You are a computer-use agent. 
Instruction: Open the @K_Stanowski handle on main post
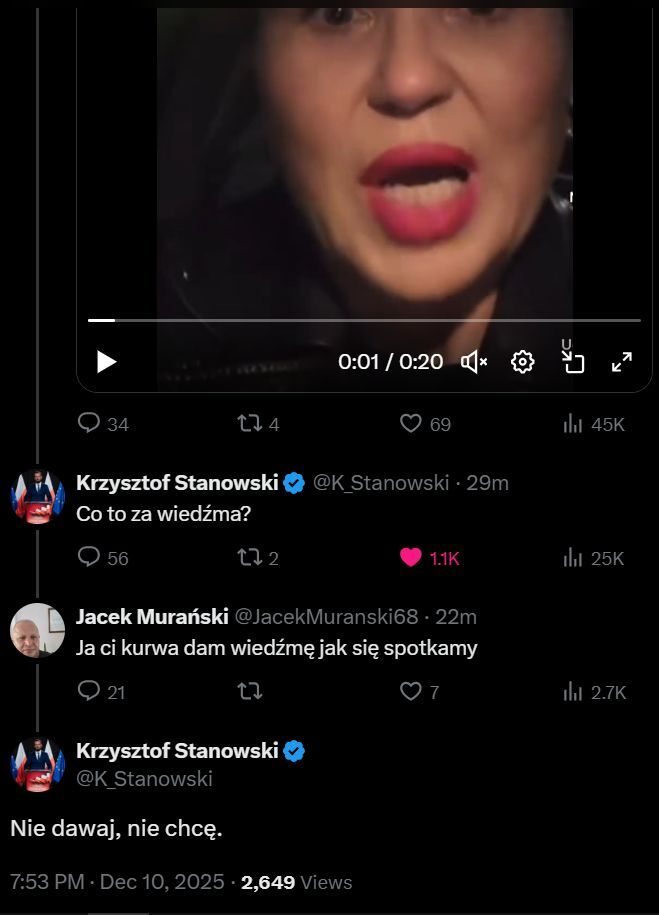[x=144, y=779]
